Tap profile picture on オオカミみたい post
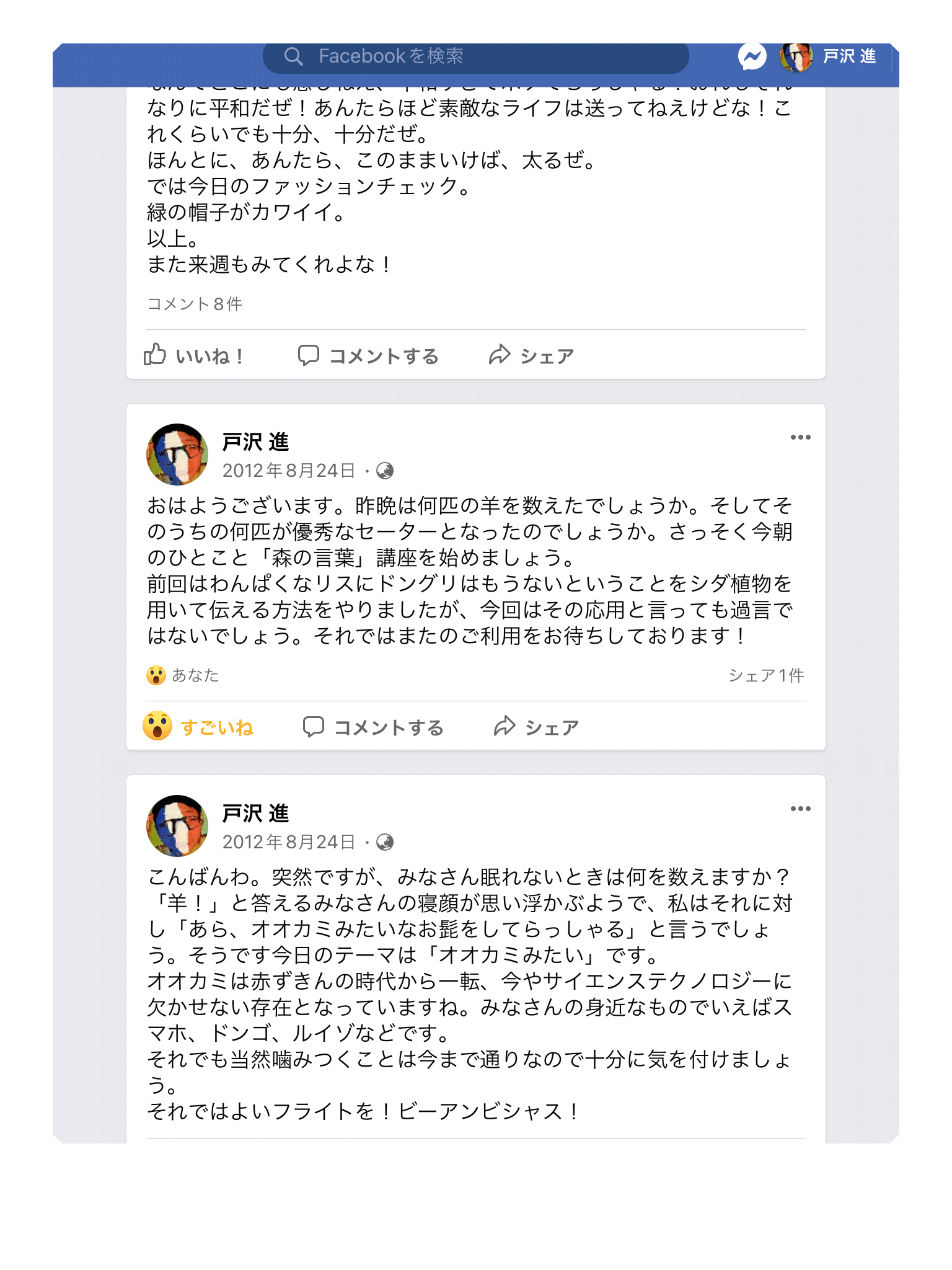 coord(177,825)
